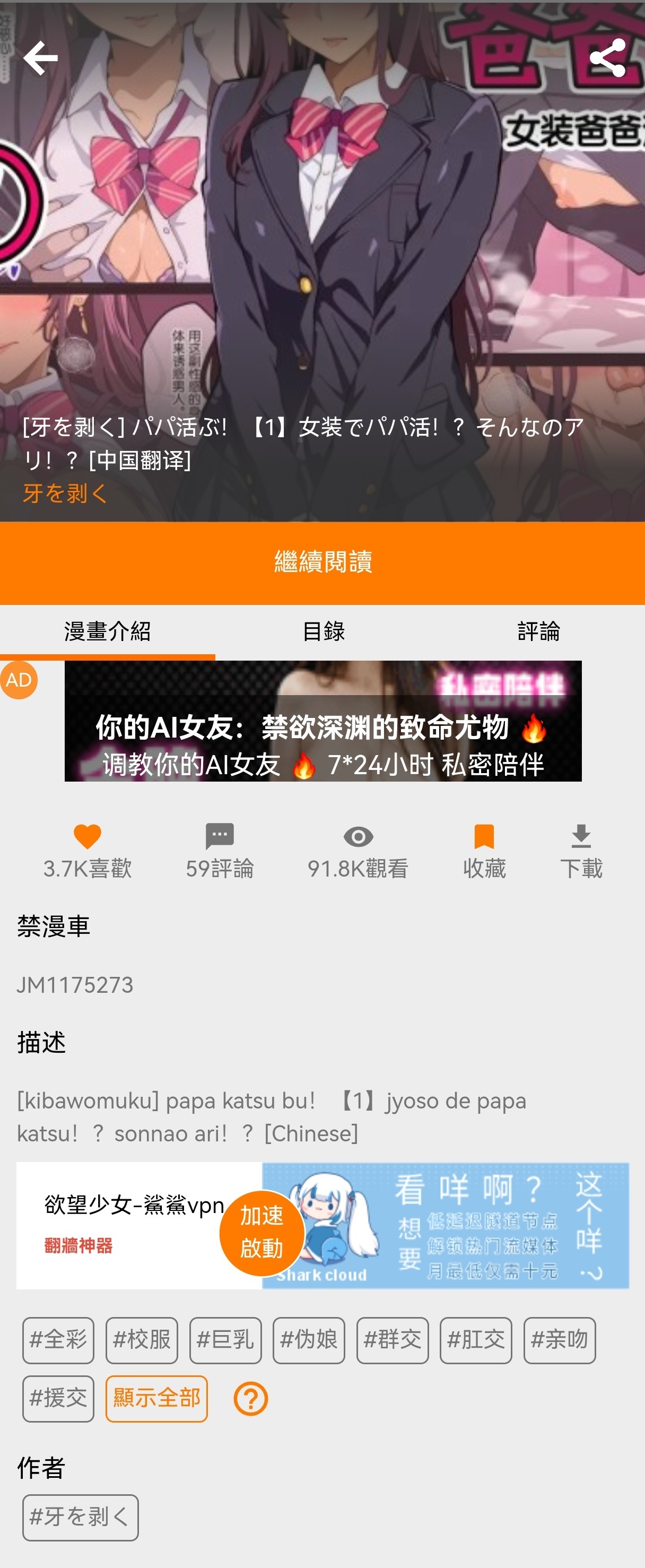Viewport: 645px width, 1568px height.
Task: Open the 牙を剥く author link under the title
Action: [x=65, y=493]
